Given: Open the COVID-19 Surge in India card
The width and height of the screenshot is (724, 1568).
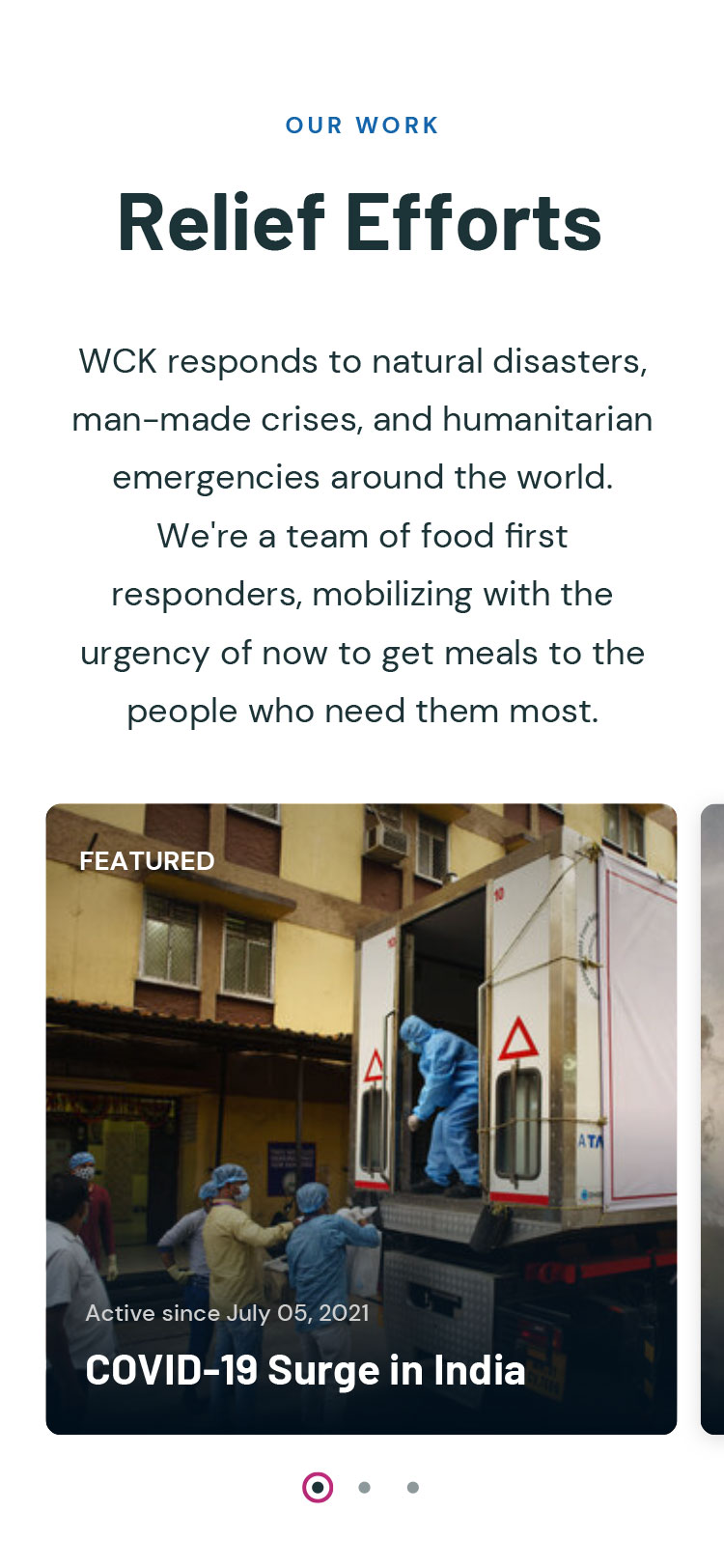Looking at the screenshot, I should click(x=361, y=1118).
